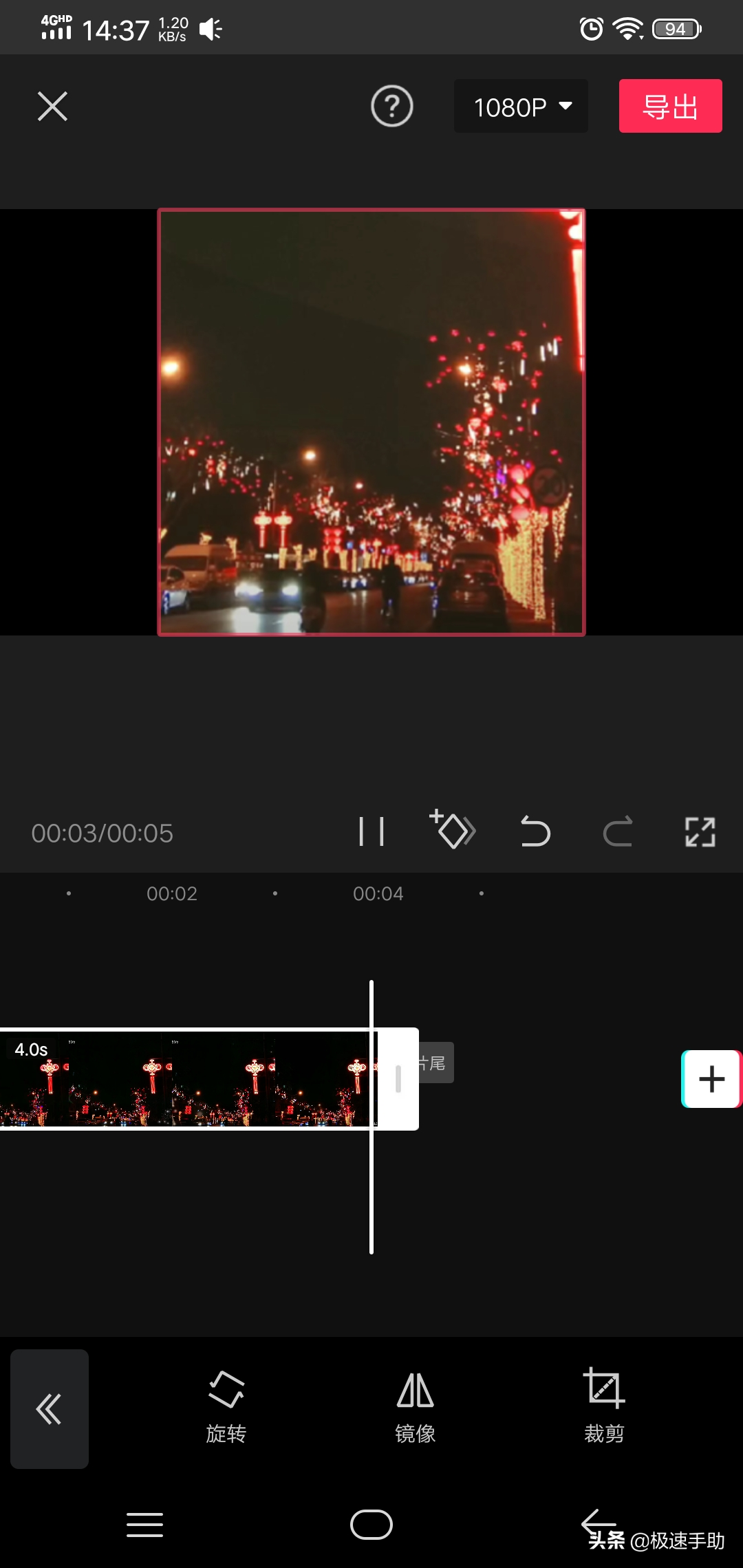743x1568 pixels.
Task: Go to the system home screen
Action: [x=371, y=1525]
